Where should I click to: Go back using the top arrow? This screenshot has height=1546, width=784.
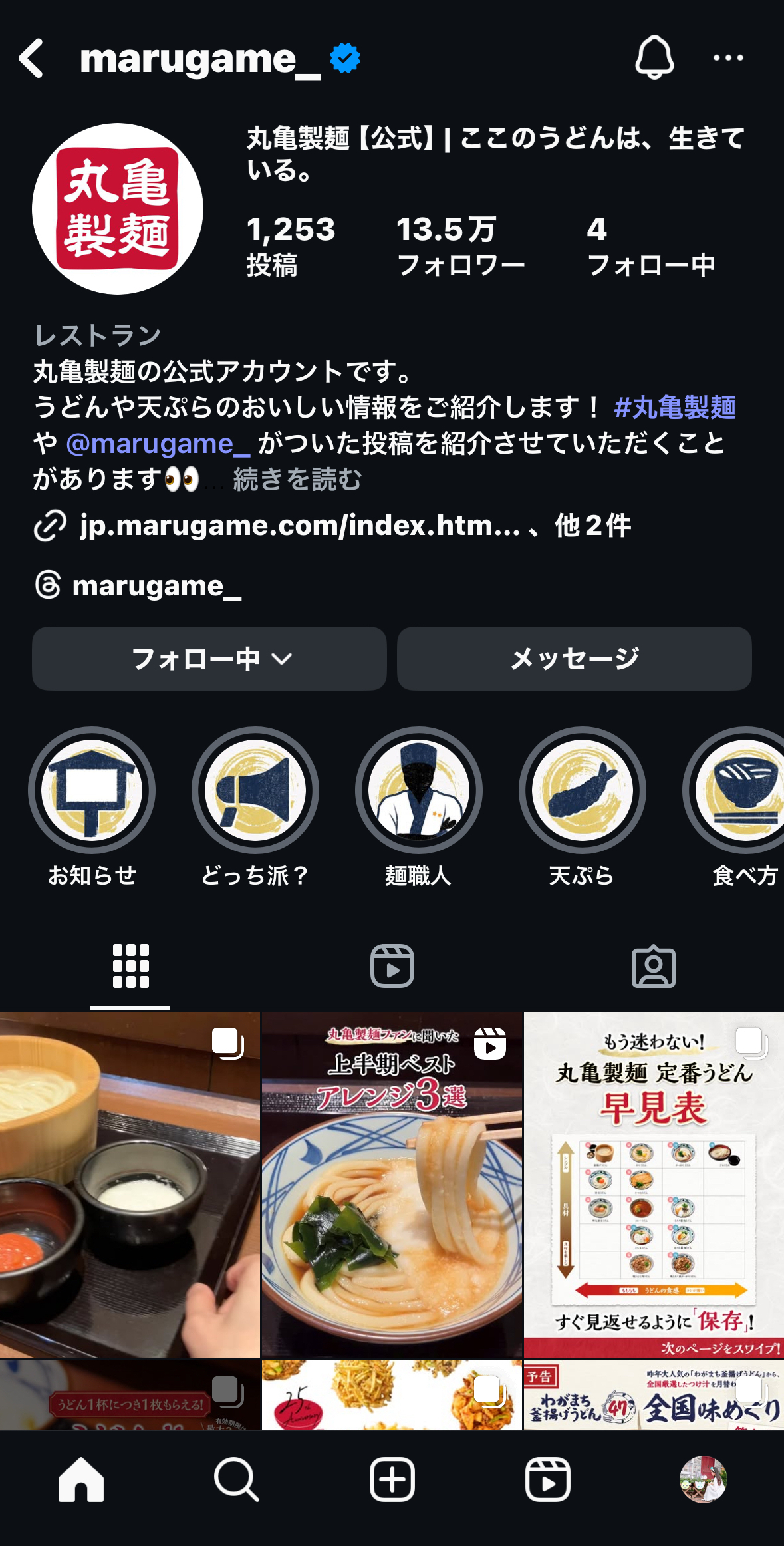pos(31,59)
